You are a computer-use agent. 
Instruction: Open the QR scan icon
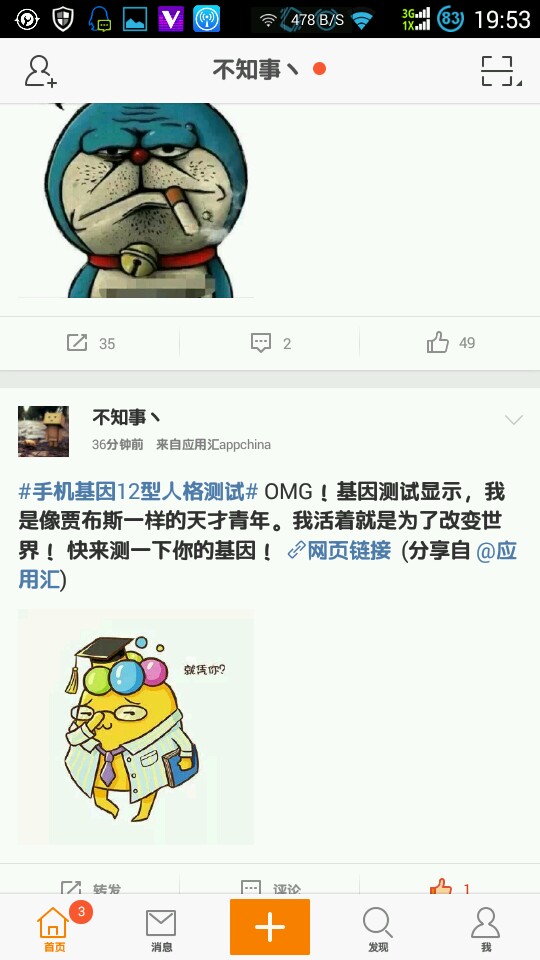(497, 70)
